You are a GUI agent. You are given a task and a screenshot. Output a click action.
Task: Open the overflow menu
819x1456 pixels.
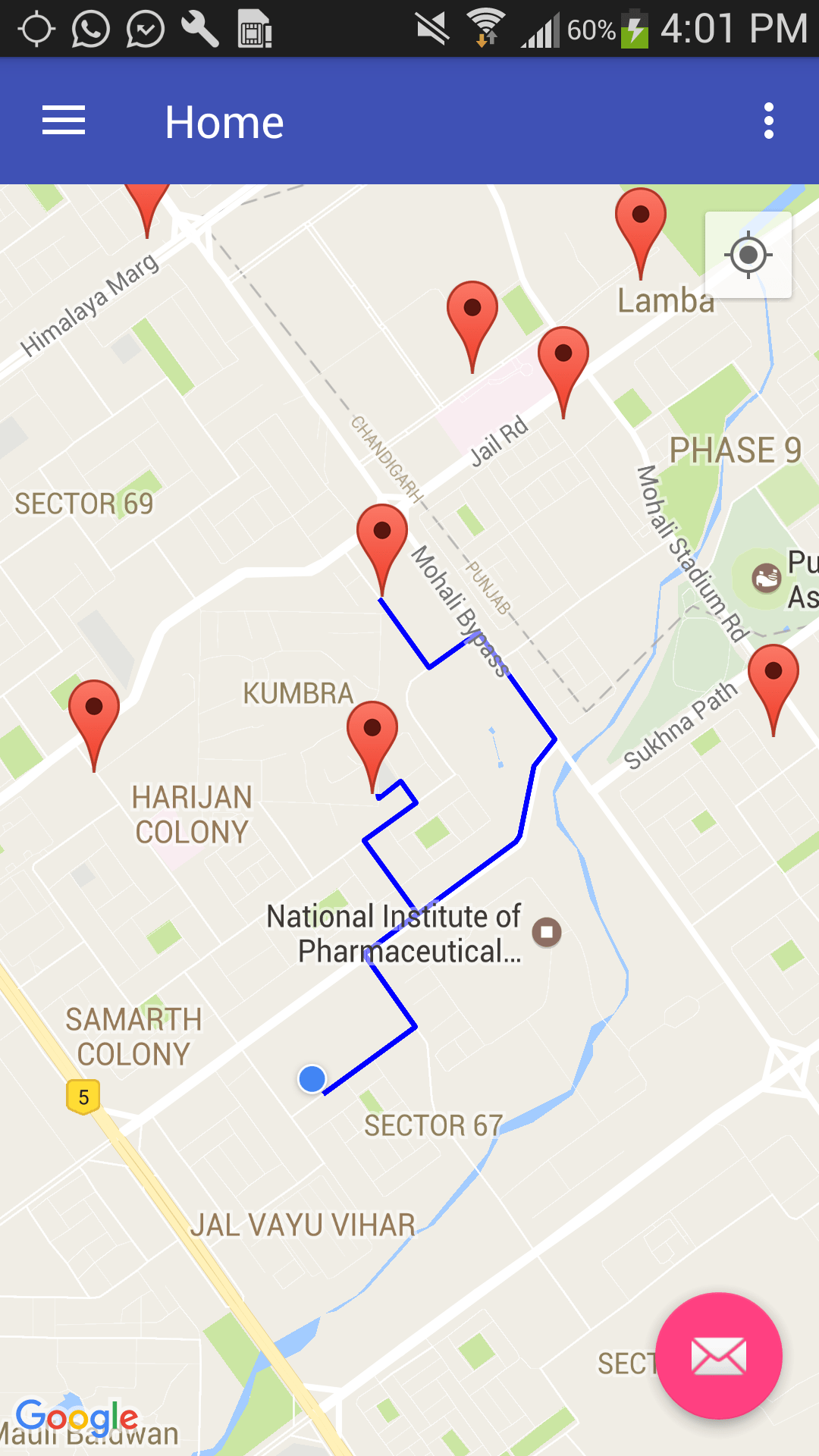[768, 121]
